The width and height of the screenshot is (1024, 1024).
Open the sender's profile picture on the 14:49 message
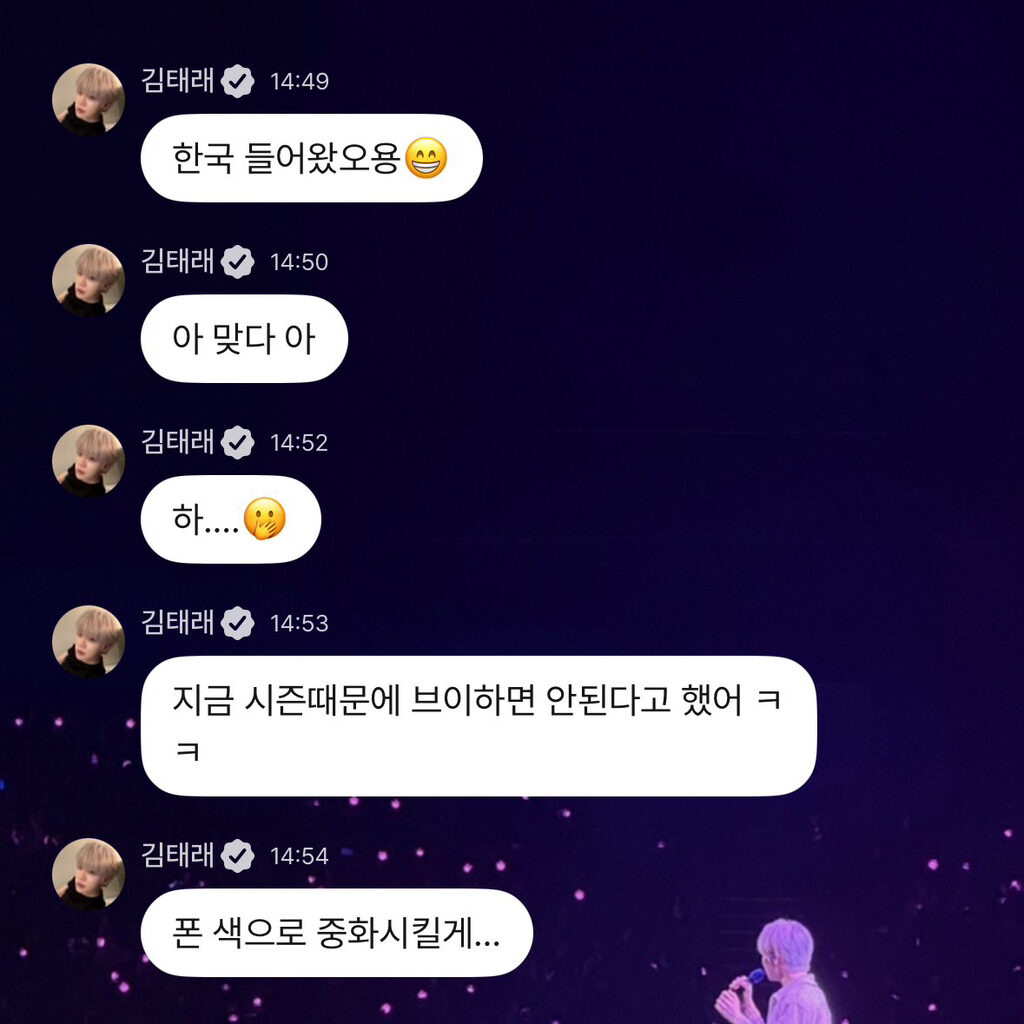pyautogui.click(x=88, y=99)
